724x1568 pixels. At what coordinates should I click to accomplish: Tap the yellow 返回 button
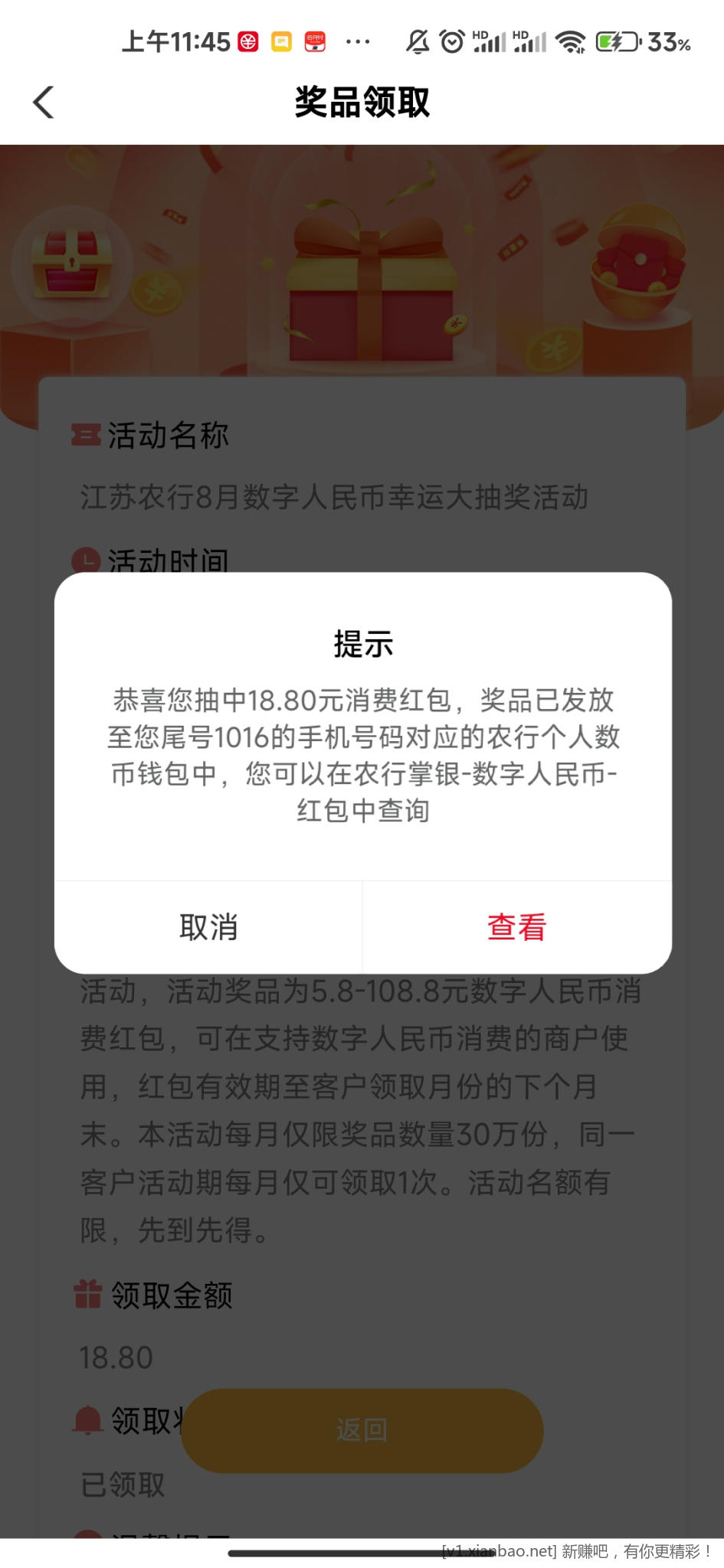(362, 1430)
